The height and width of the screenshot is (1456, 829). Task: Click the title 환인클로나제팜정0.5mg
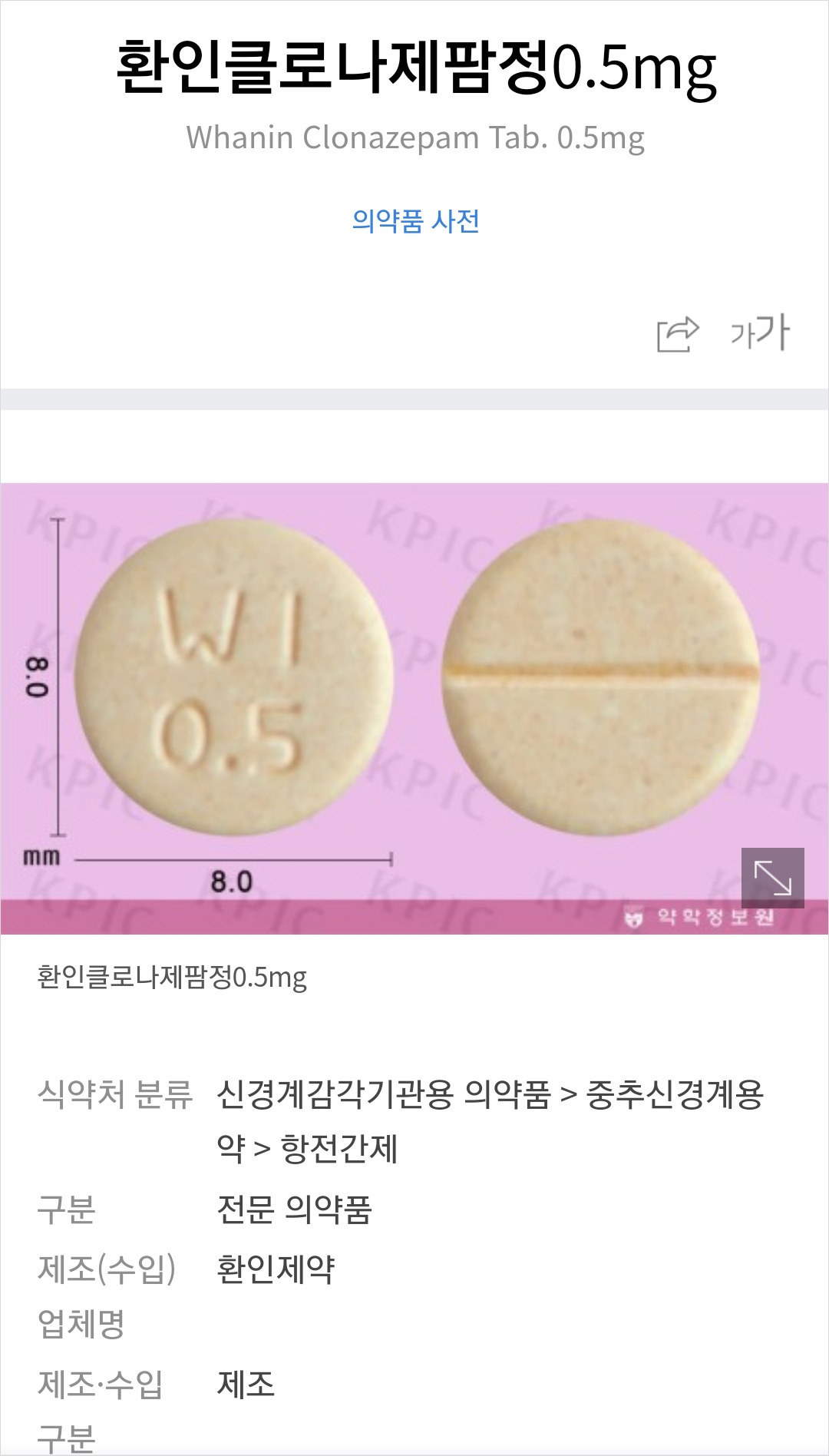[414, 71]
